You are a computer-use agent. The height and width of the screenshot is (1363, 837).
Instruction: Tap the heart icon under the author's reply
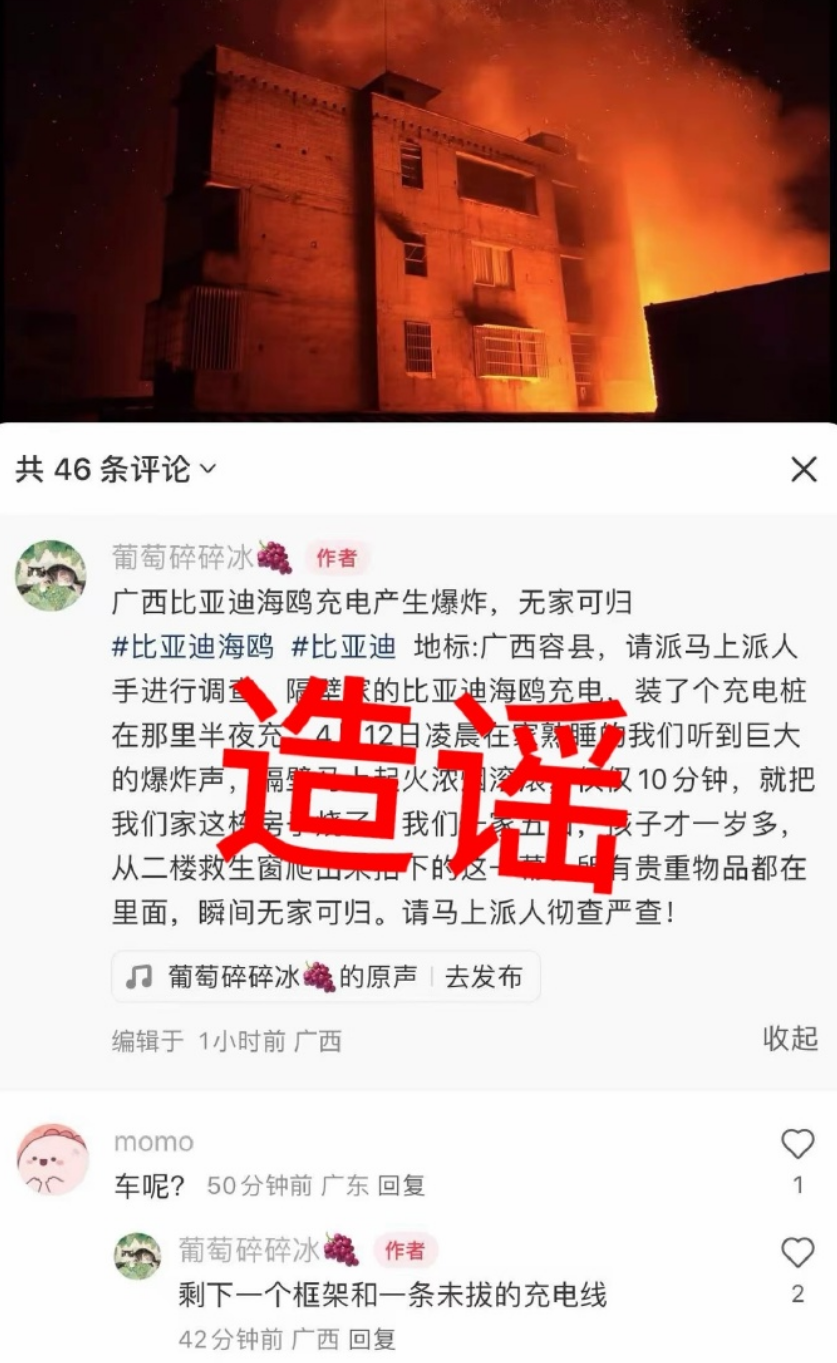[x=795, y=1251]
